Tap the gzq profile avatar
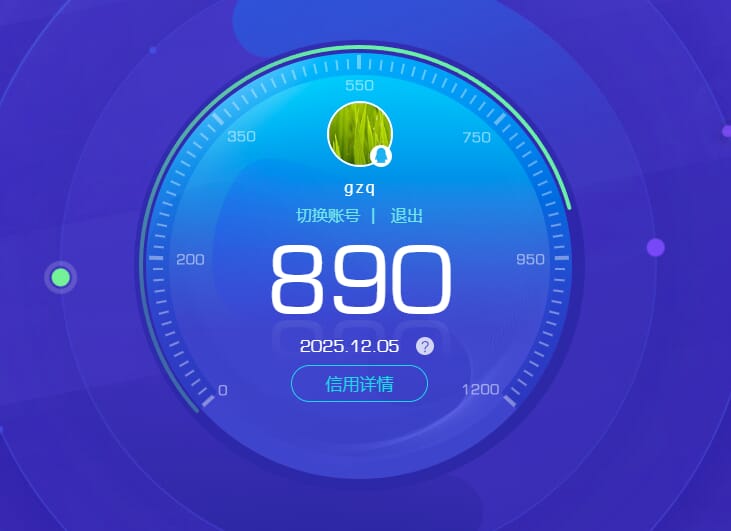The image size is (731, 531). 359,134
